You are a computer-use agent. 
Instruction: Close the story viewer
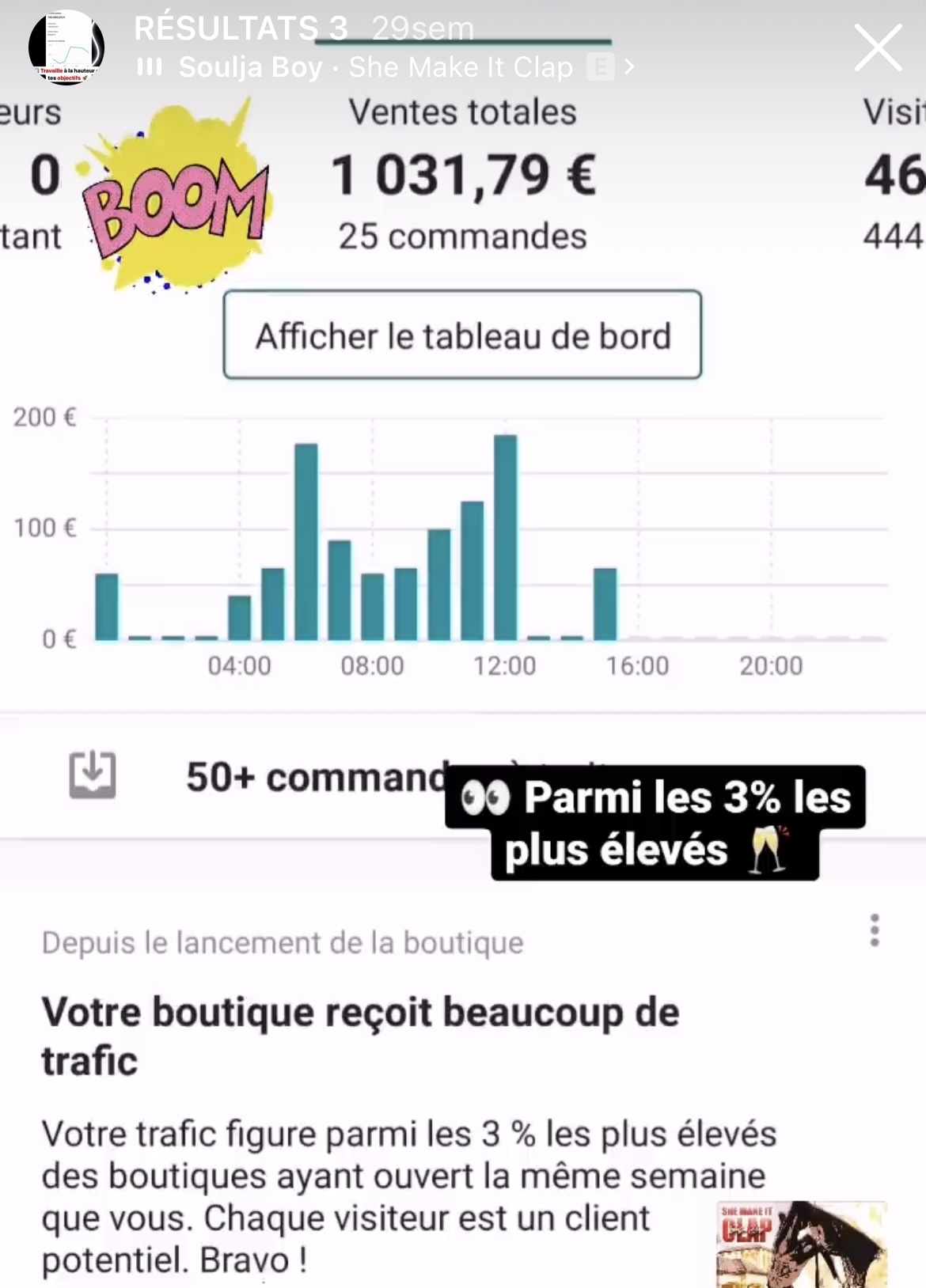coord(878,48)
